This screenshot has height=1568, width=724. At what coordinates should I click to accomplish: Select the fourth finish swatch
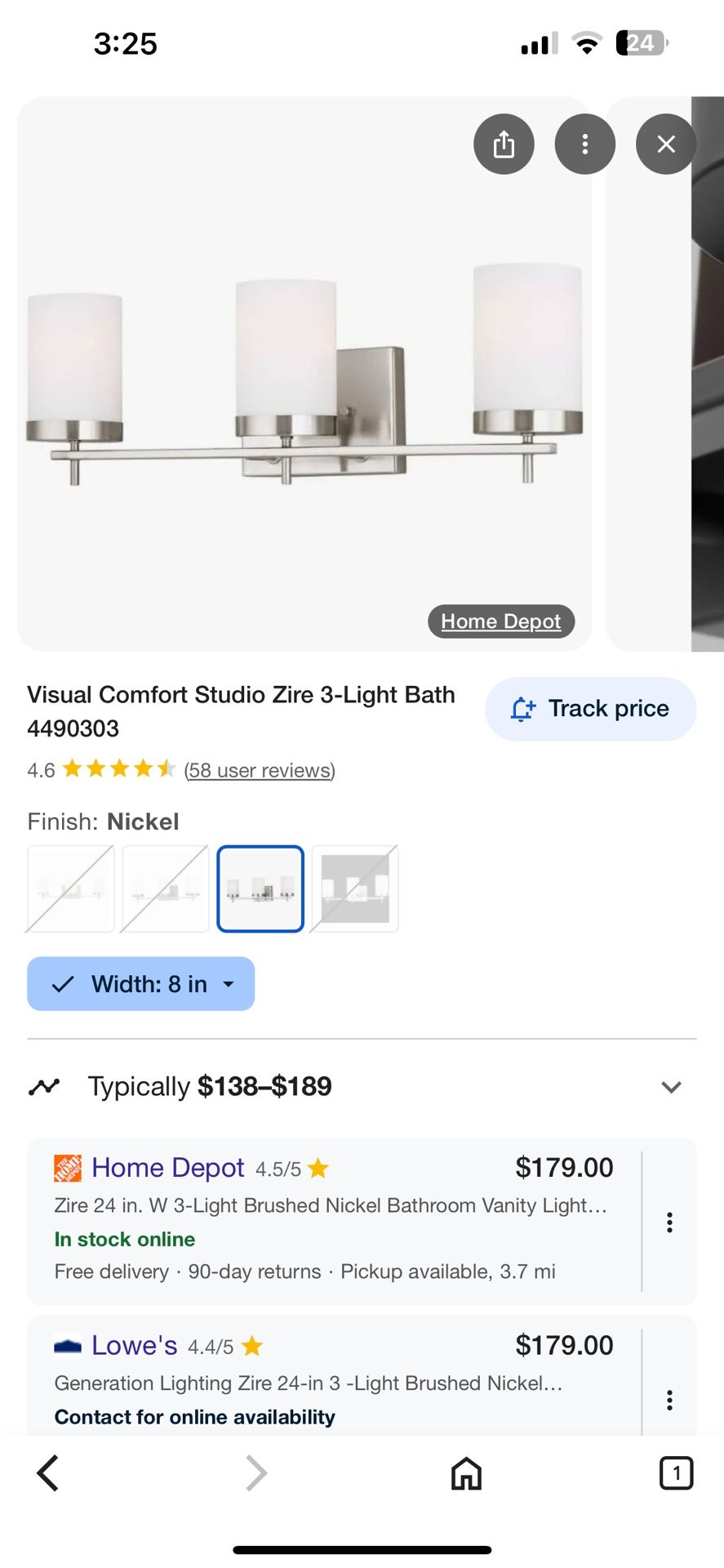click(x=355, y=889)
